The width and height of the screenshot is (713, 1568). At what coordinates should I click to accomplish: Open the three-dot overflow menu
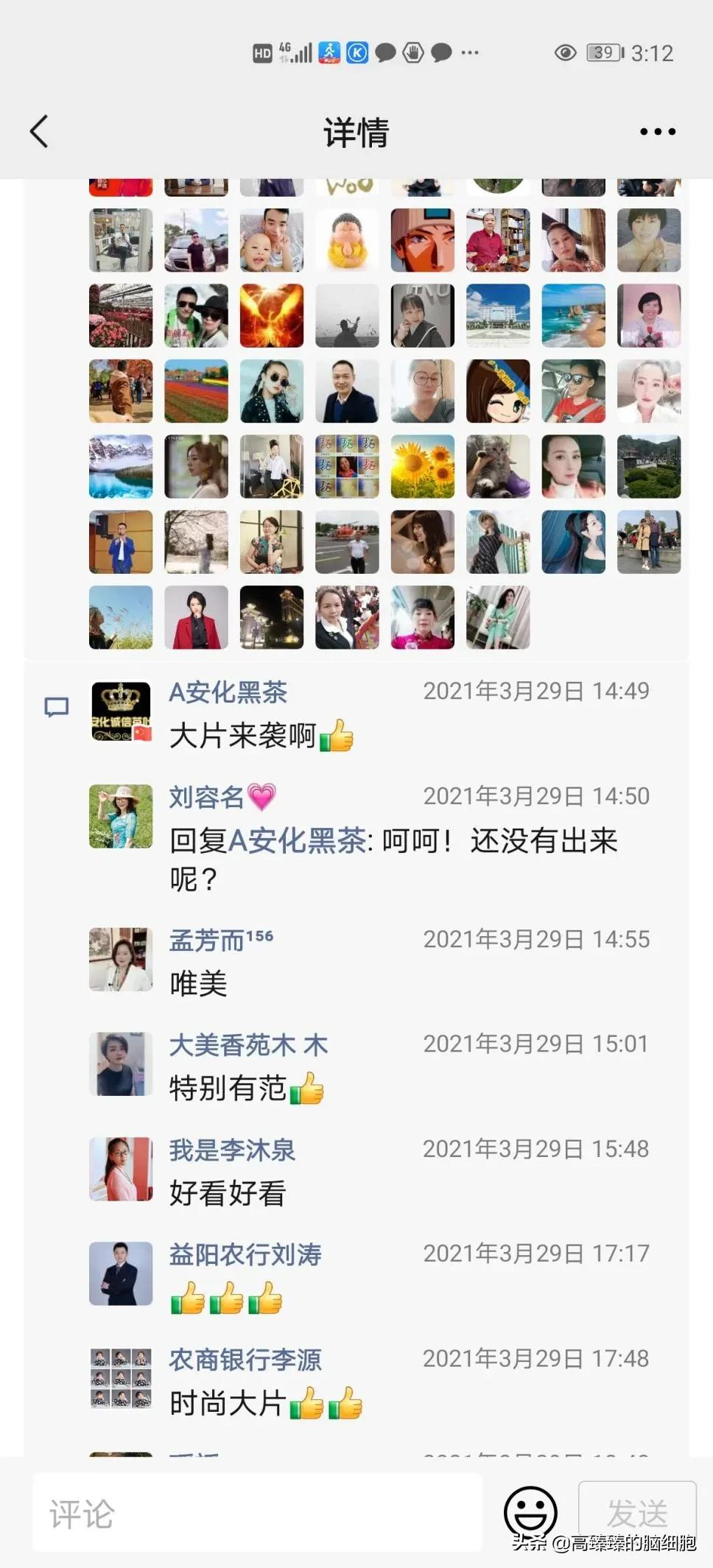(x=657, y=132)
